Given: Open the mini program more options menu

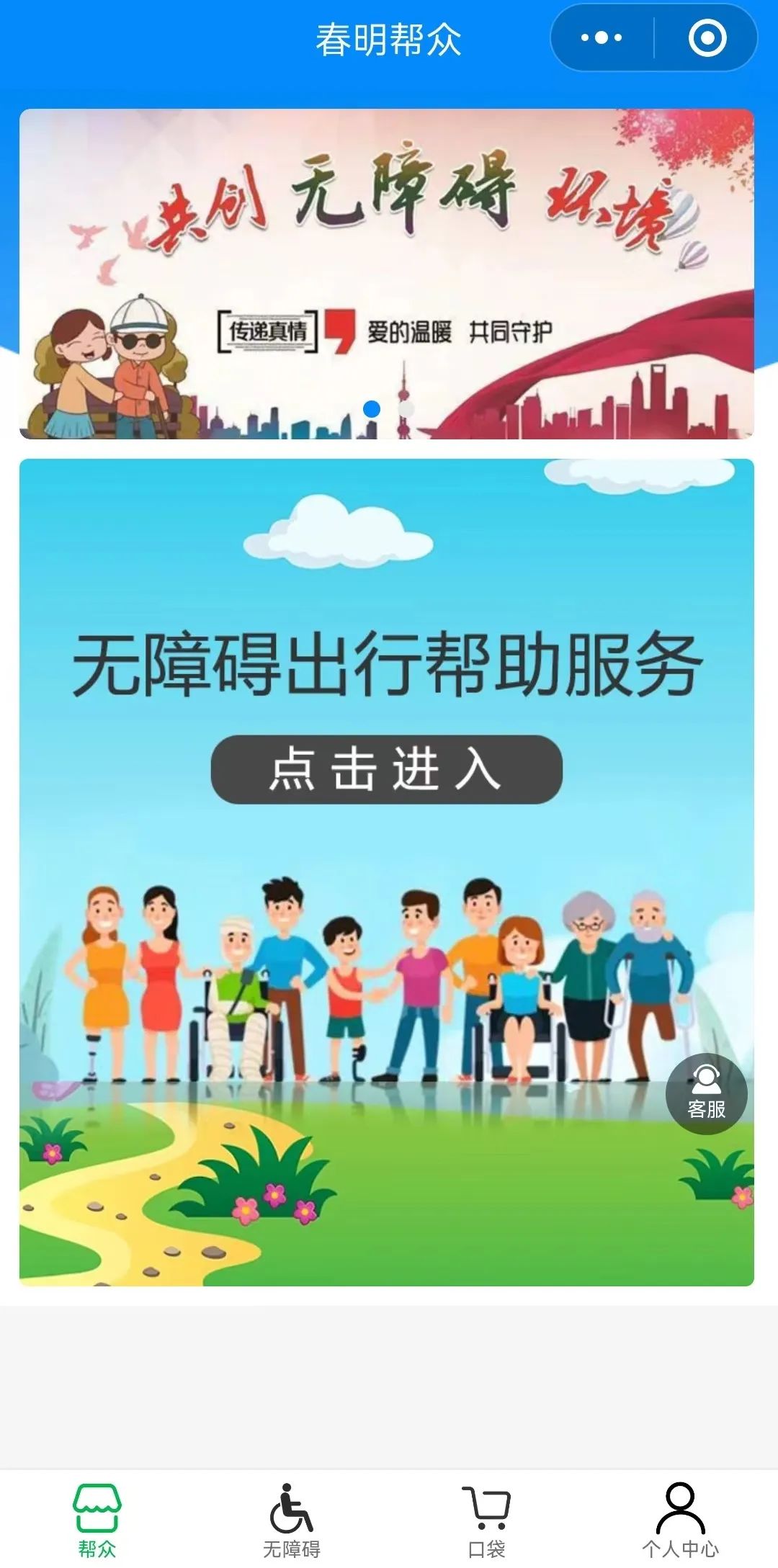Looking at the screenshot, I should pos(602,37).
